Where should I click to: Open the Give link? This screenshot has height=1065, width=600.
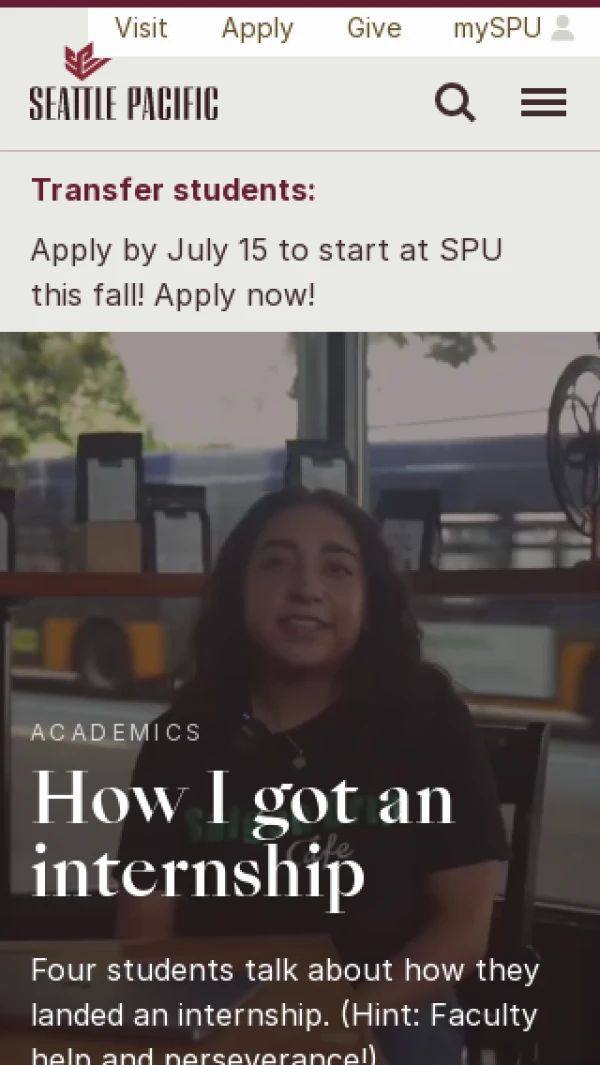(x=374, y=29)
